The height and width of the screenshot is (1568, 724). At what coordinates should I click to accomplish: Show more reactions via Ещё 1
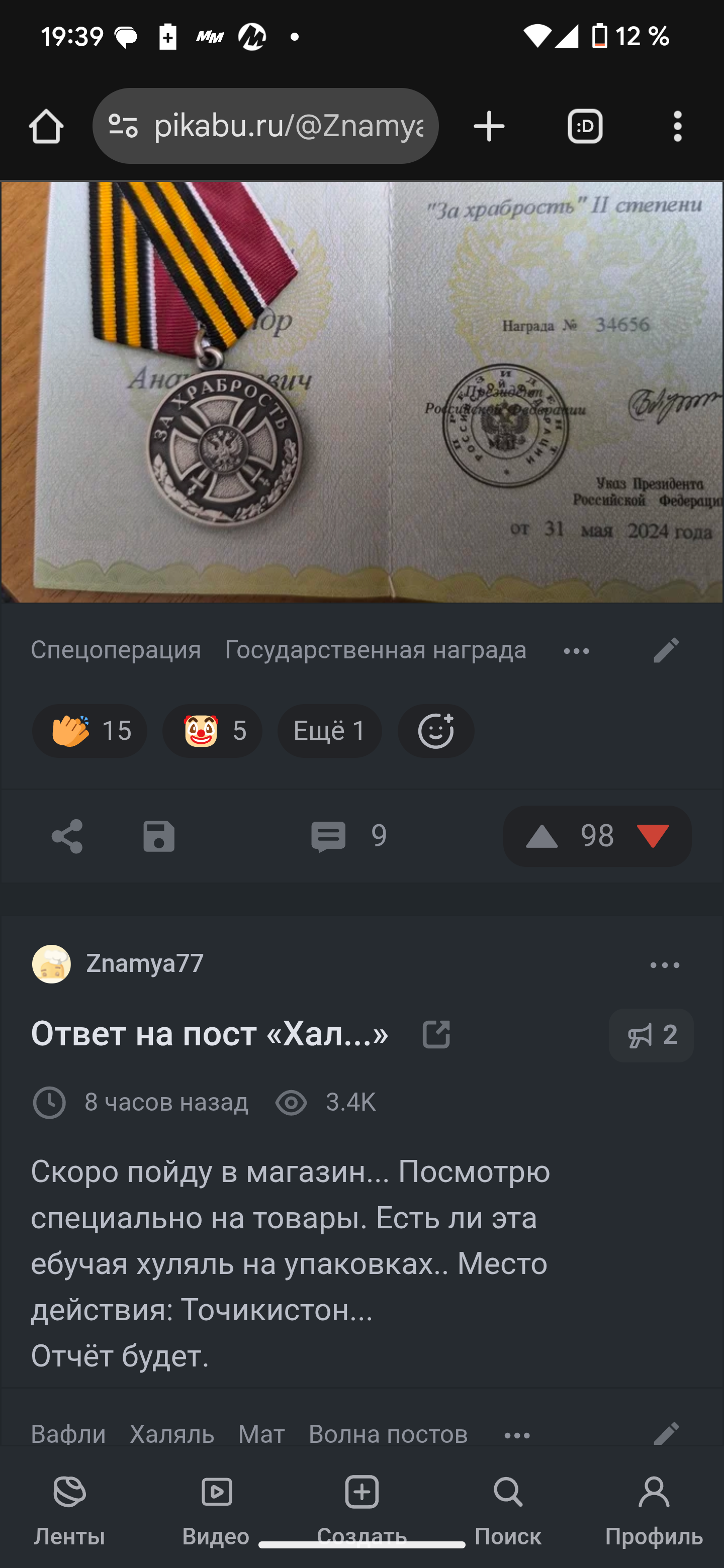coord(329,730)
